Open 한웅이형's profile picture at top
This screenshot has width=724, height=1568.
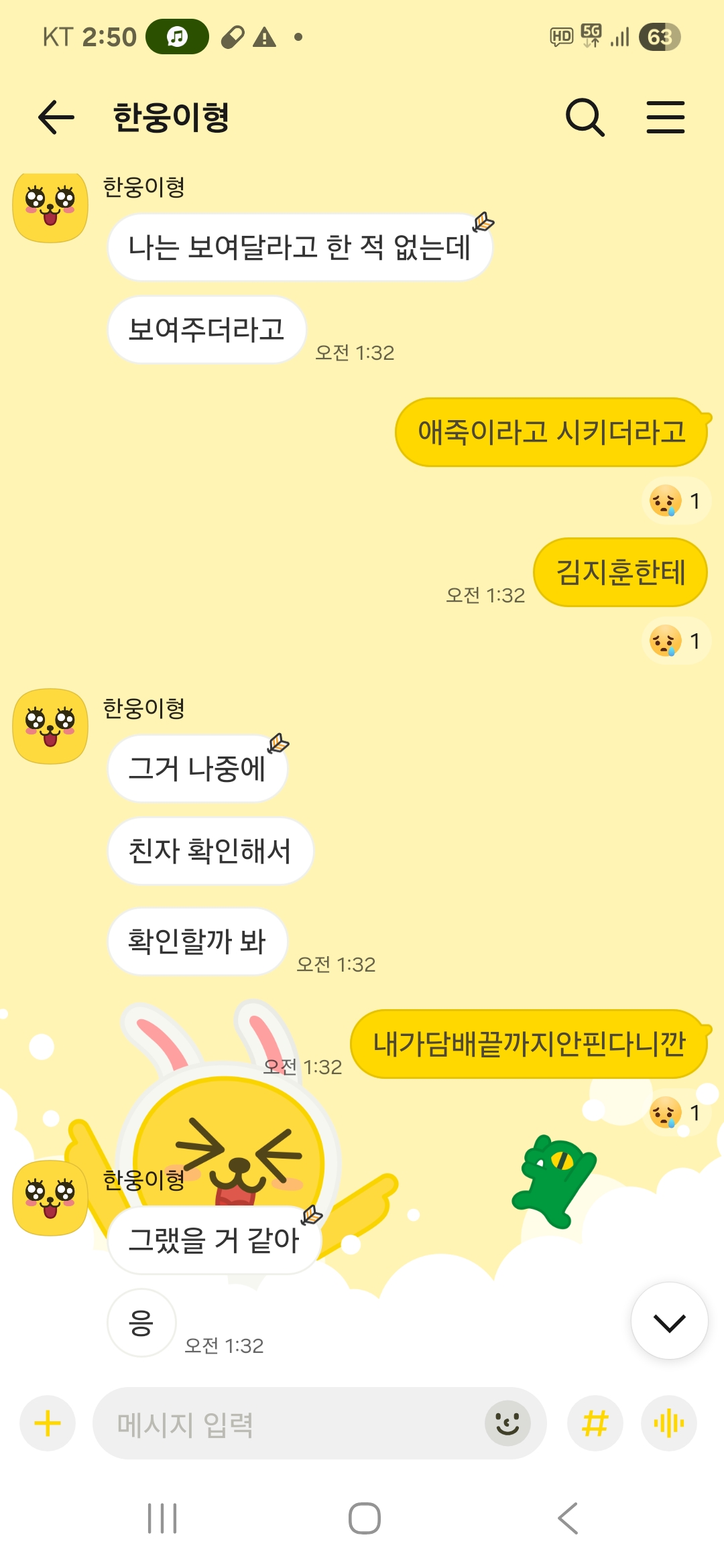pyautogui.click(x=50, y=207)
